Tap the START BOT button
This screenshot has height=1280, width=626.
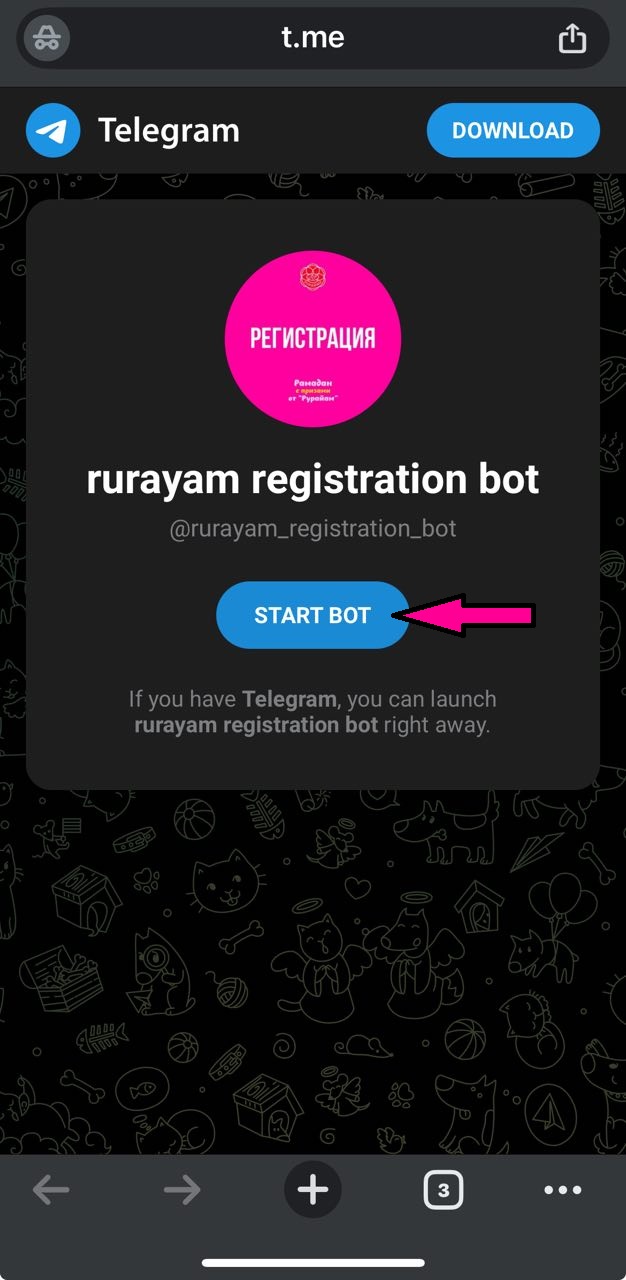312,615
